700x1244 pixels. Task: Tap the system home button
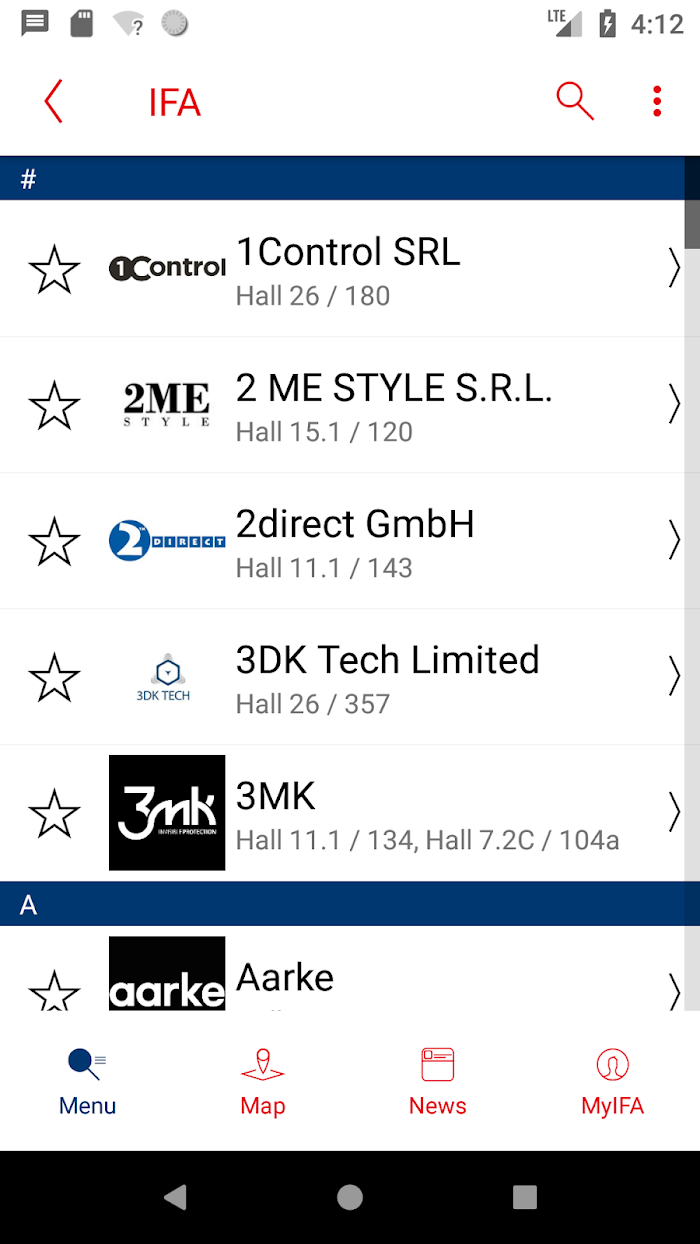[350, 1197]
